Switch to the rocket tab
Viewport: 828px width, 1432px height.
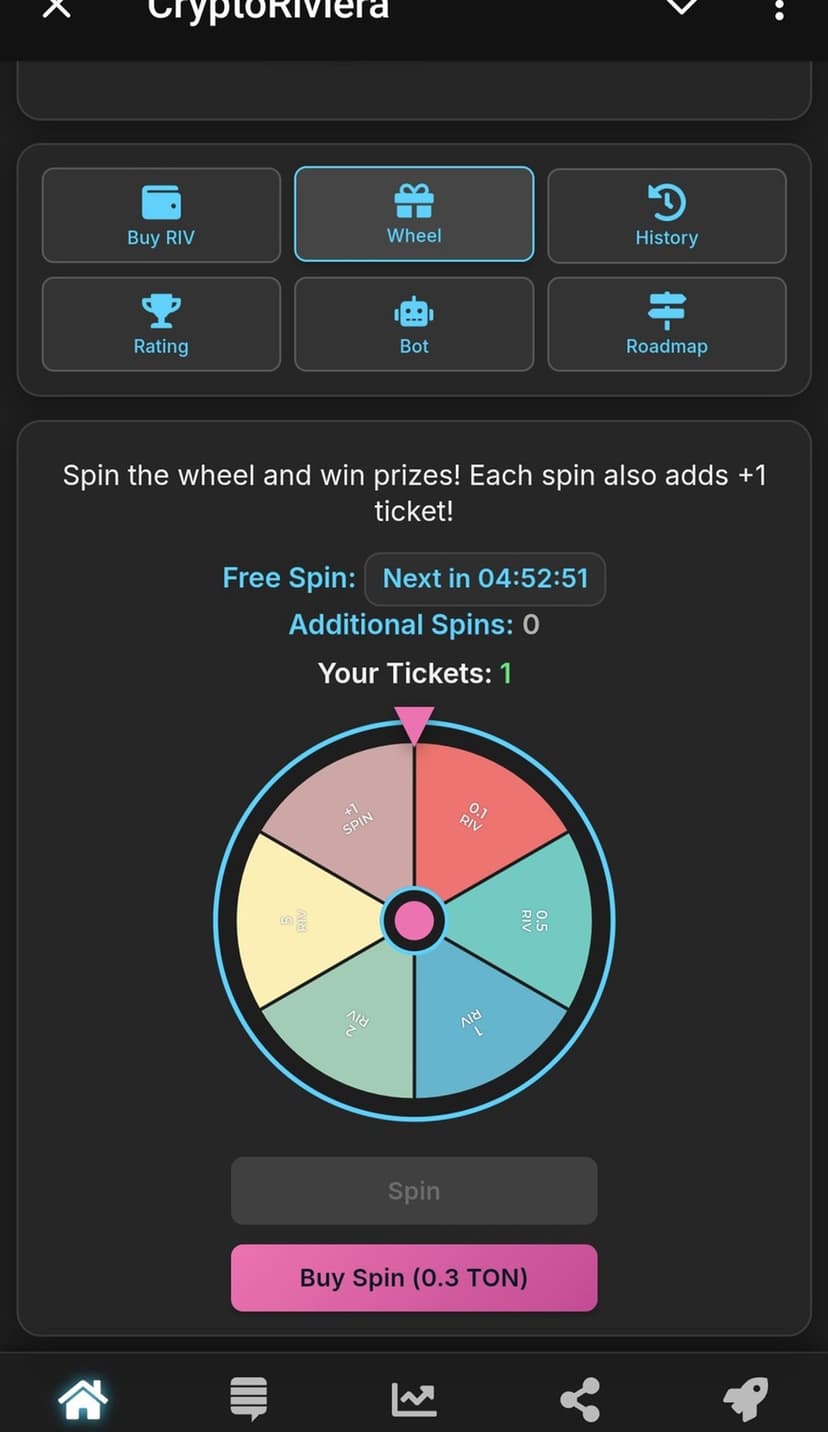pos(745,1398)
